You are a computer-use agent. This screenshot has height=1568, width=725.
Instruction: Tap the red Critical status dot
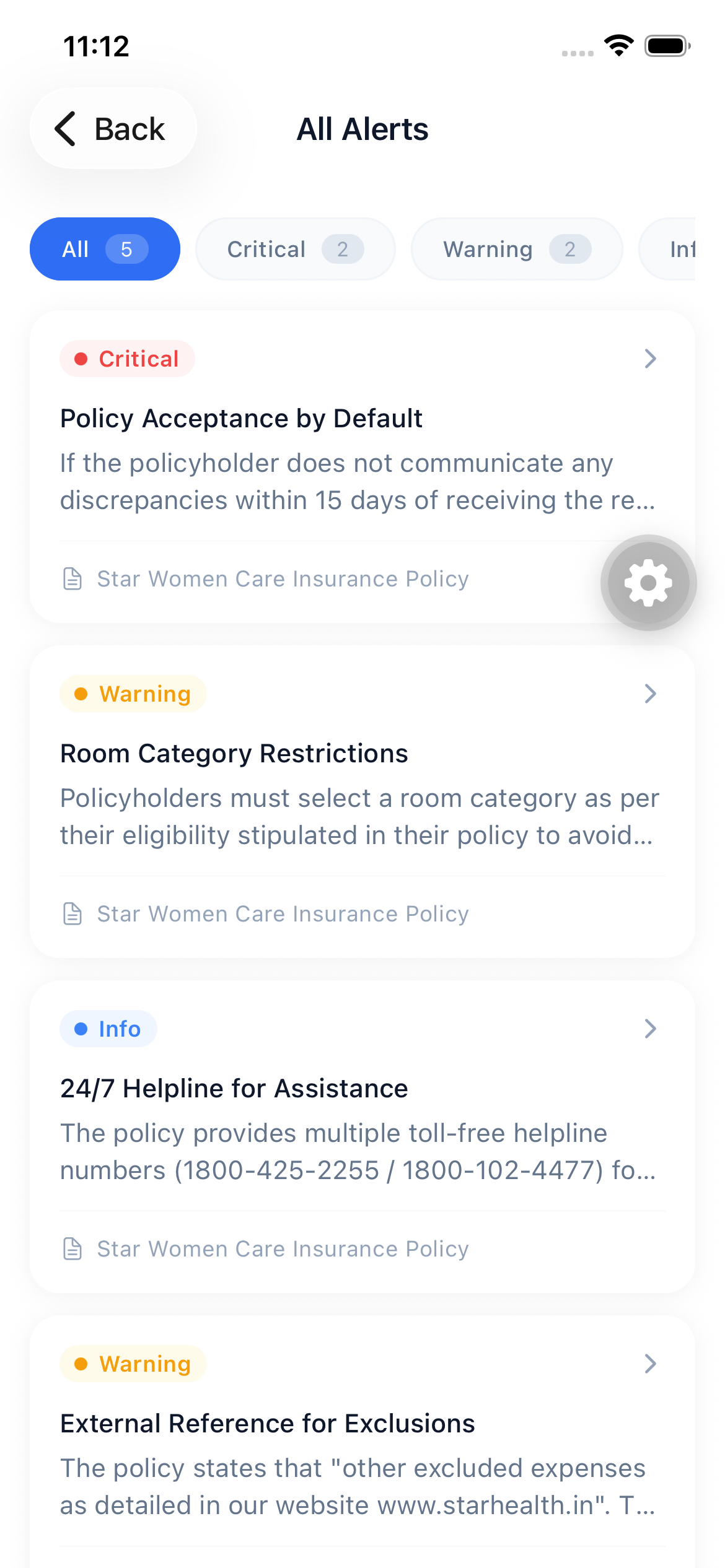pos(82,358)
